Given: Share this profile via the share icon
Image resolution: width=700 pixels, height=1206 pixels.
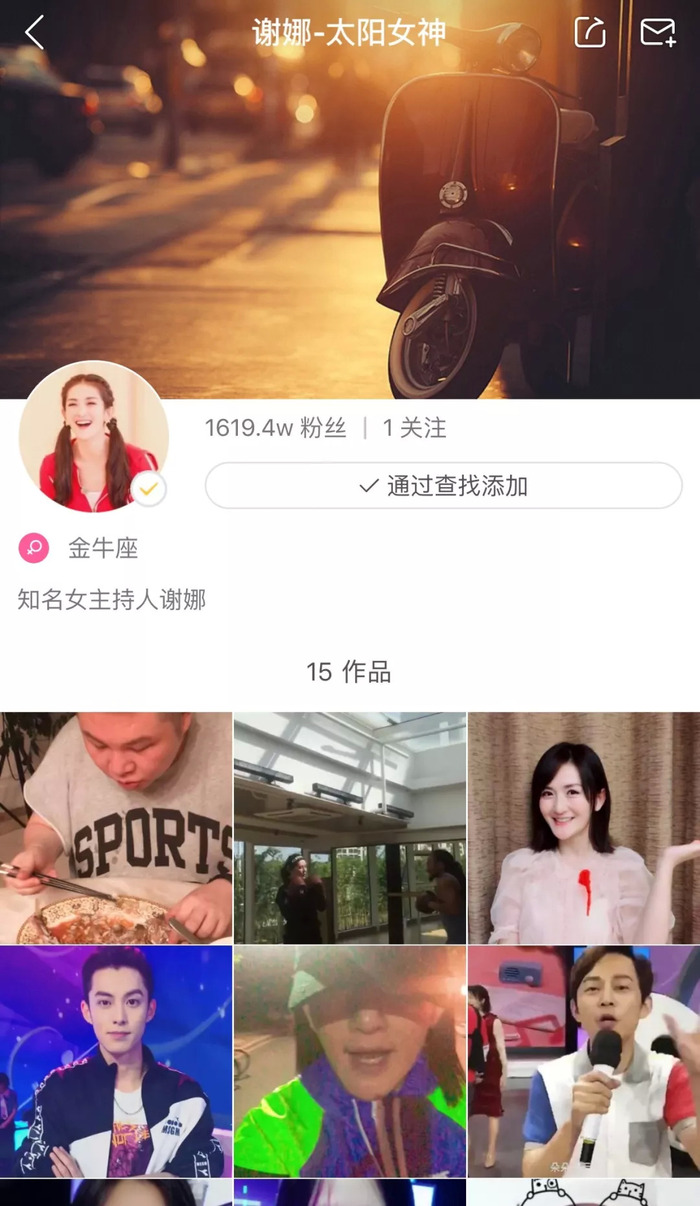Looking at the screenshot, I should [x=590, y=32].
